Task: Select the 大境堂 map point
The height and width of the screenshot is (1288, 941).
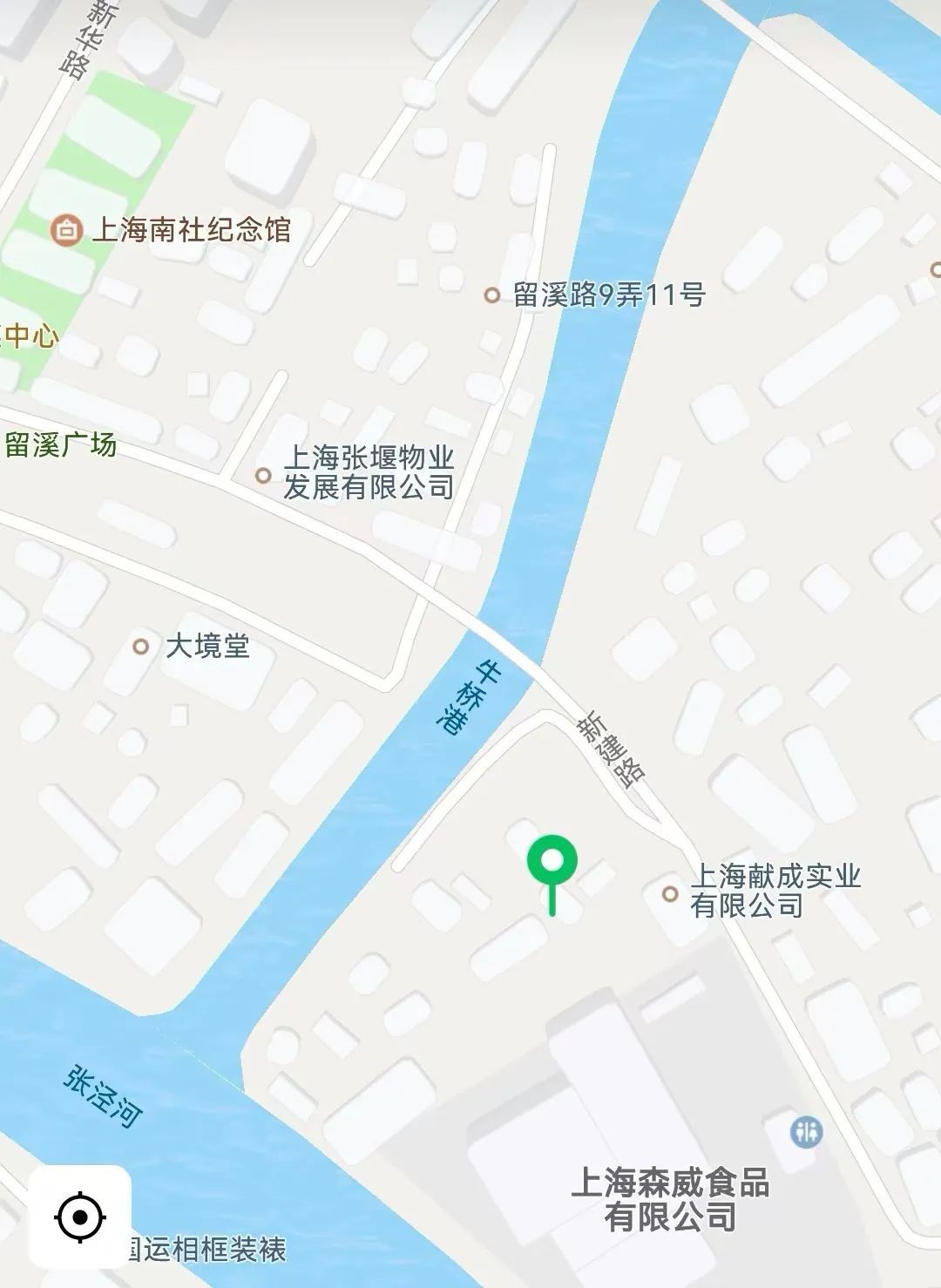Action: click(x=140, y=647)
